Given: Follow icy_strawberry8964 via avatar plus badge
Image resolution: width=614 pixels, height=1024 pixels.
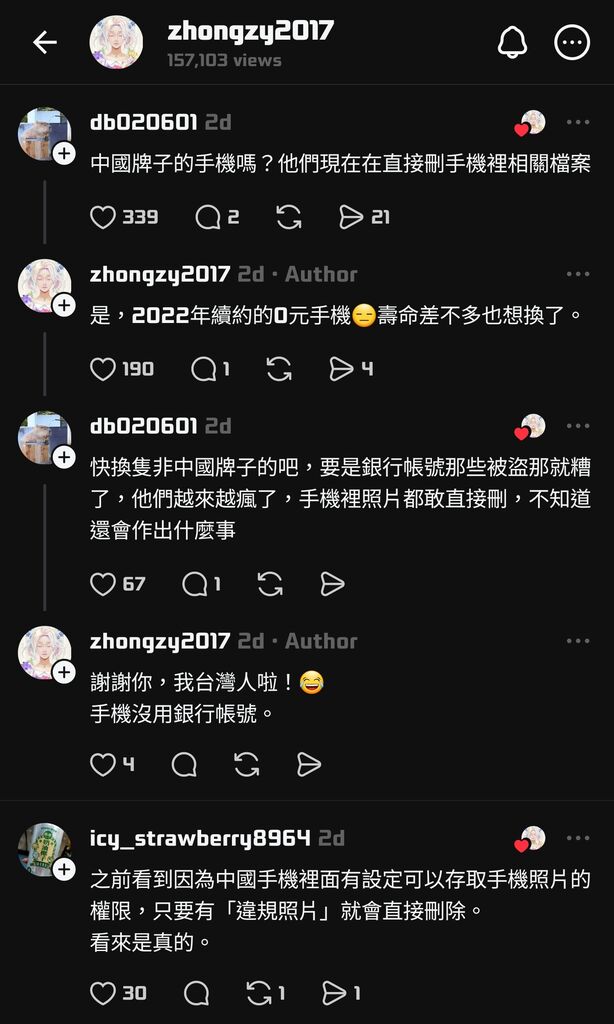Looking at the screenshot, I should pos(64,869).
